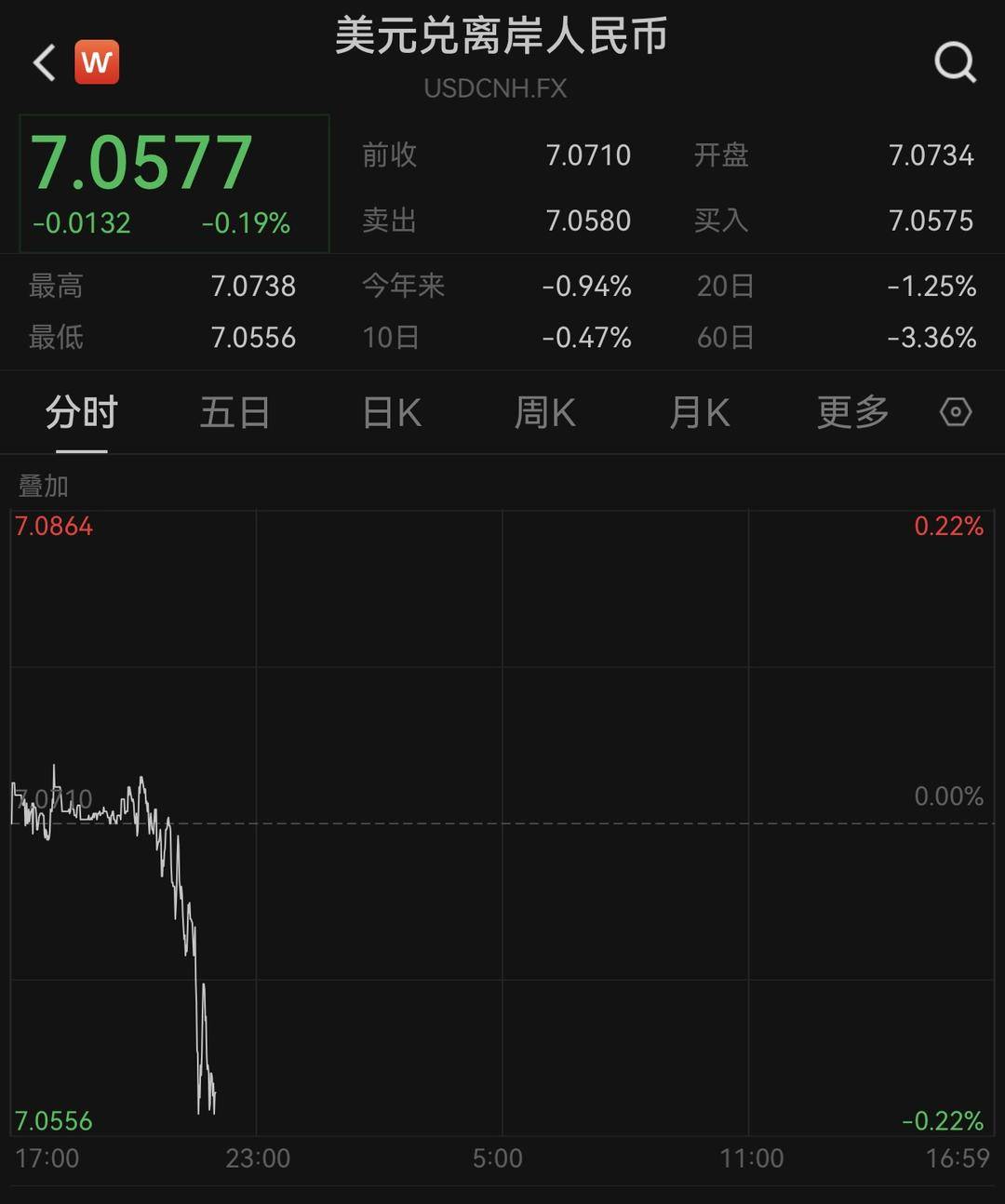1005x1204 pixels.
Task: Switch to the 五日 five-day chart
Action: (x=234, y=412)
